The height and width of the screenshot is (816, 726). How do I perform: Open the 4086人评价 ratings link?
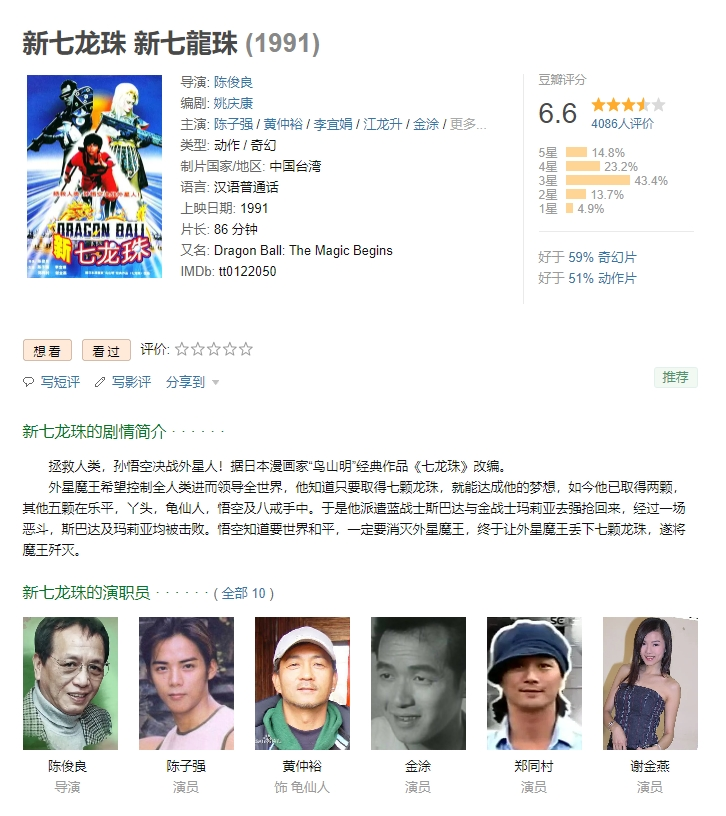point(622,124)
